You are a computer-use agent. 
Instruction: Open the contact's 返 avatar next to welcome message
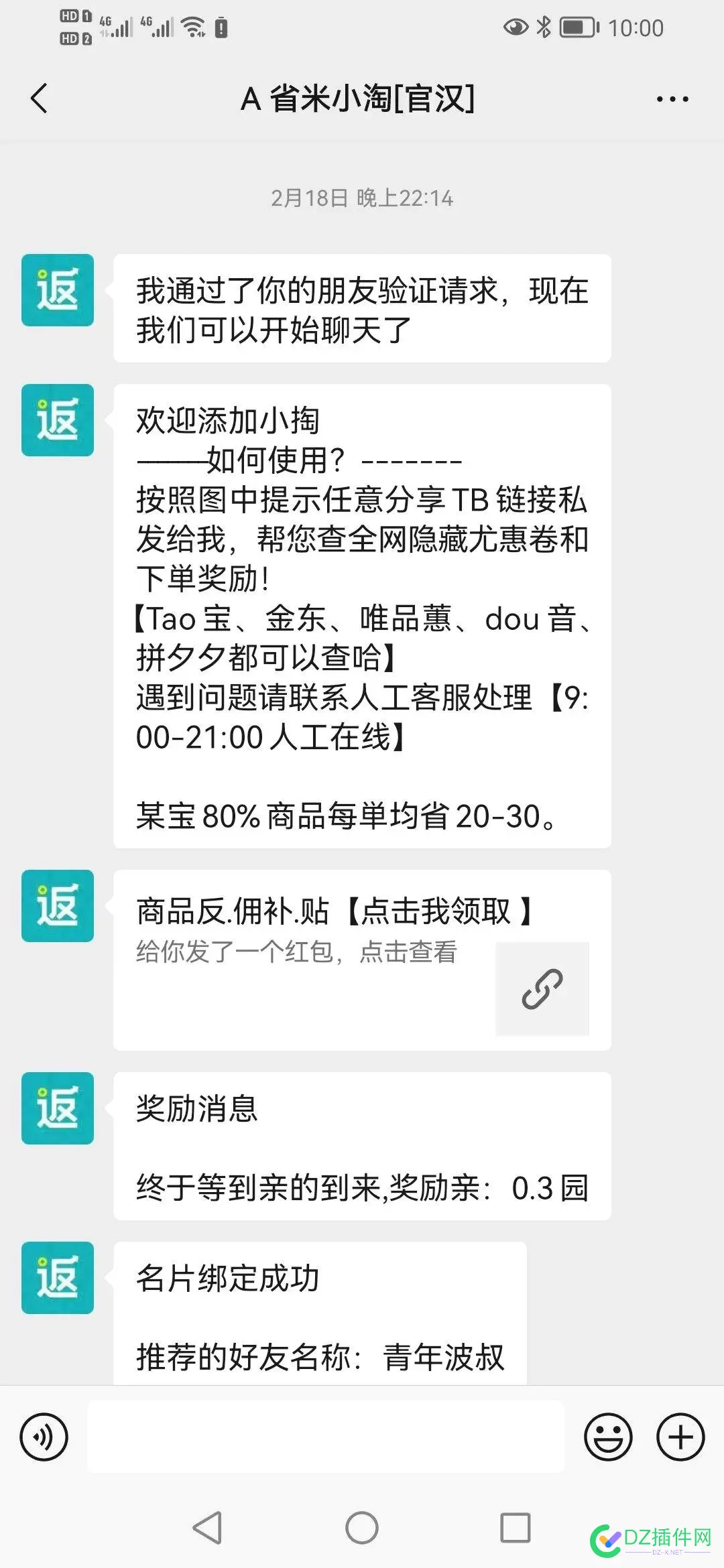pos(57,419)
